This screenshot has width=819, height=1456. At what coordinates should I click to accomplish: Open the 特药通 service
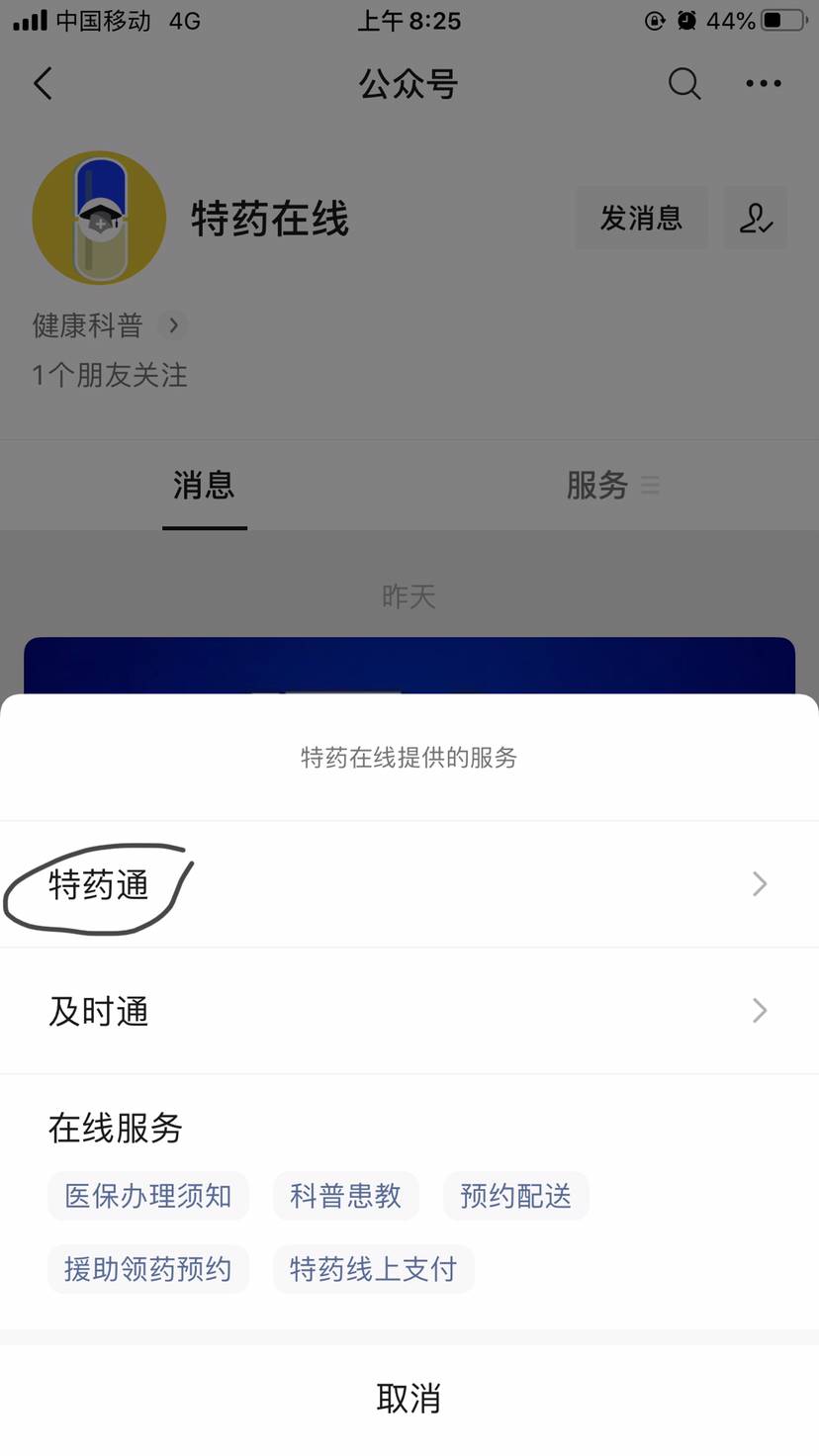pos(409,884)
